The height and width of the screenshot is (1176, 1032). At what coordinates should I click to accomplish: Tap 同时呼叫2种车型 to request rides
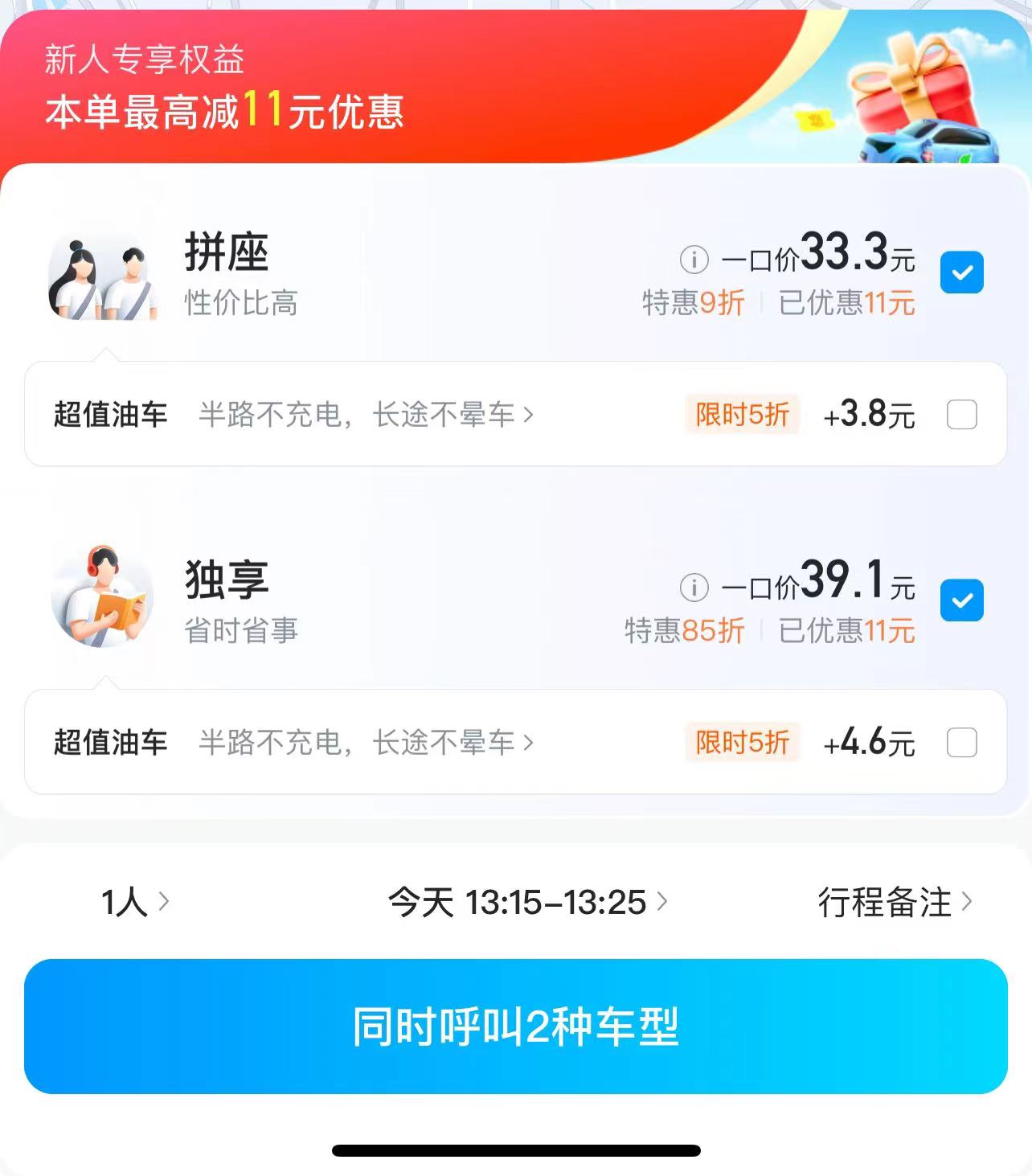coord(516,1026)
